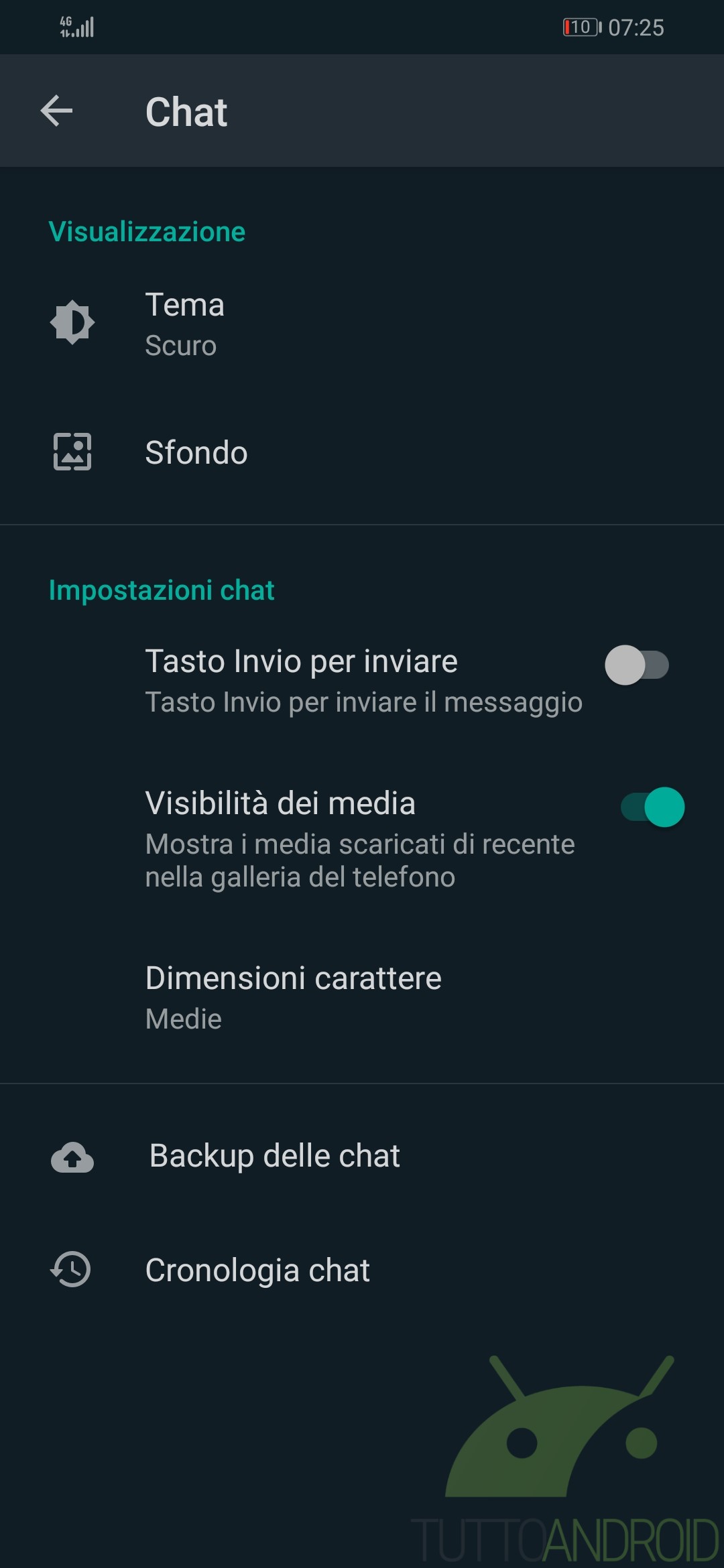This screenshot has width=724, height=1568.
Task: Enable Tasto Invio per inviare switch
Action: (637, 665)
